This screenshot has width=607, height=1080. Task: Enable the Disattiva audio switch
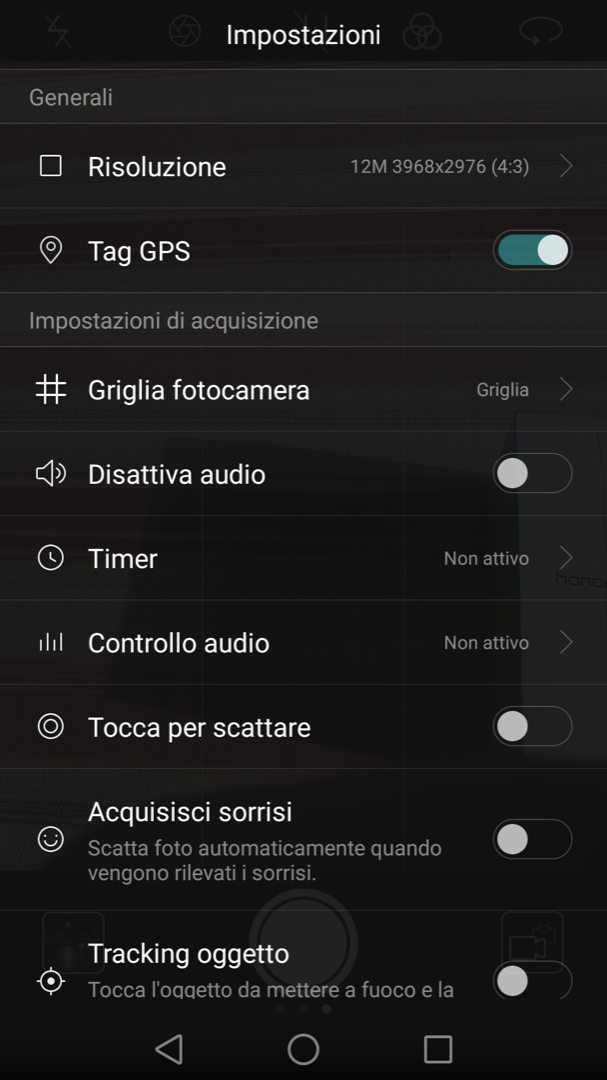pos(532,473)
